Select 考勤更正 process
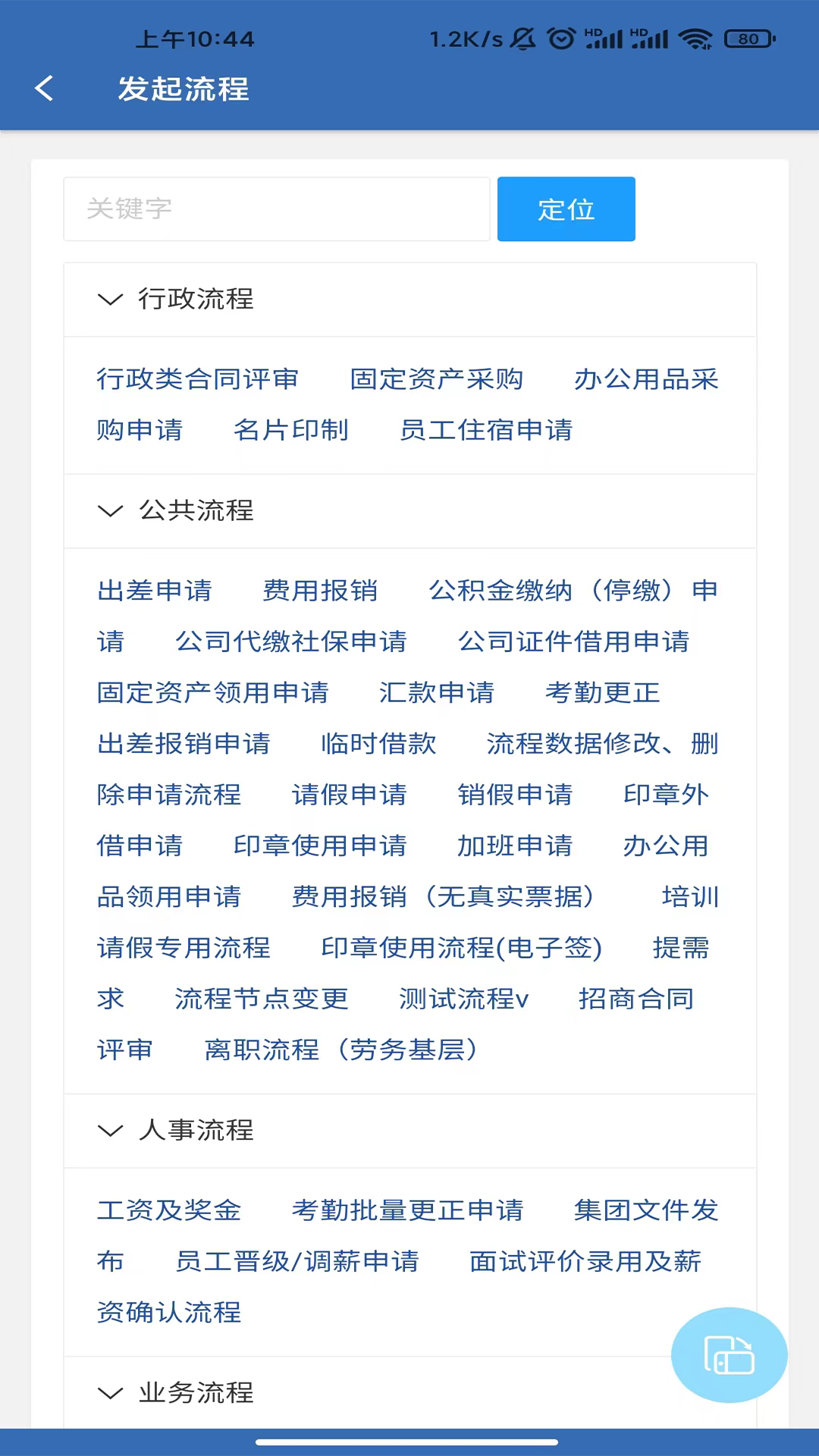819x1456 pixels. (602, 692)
